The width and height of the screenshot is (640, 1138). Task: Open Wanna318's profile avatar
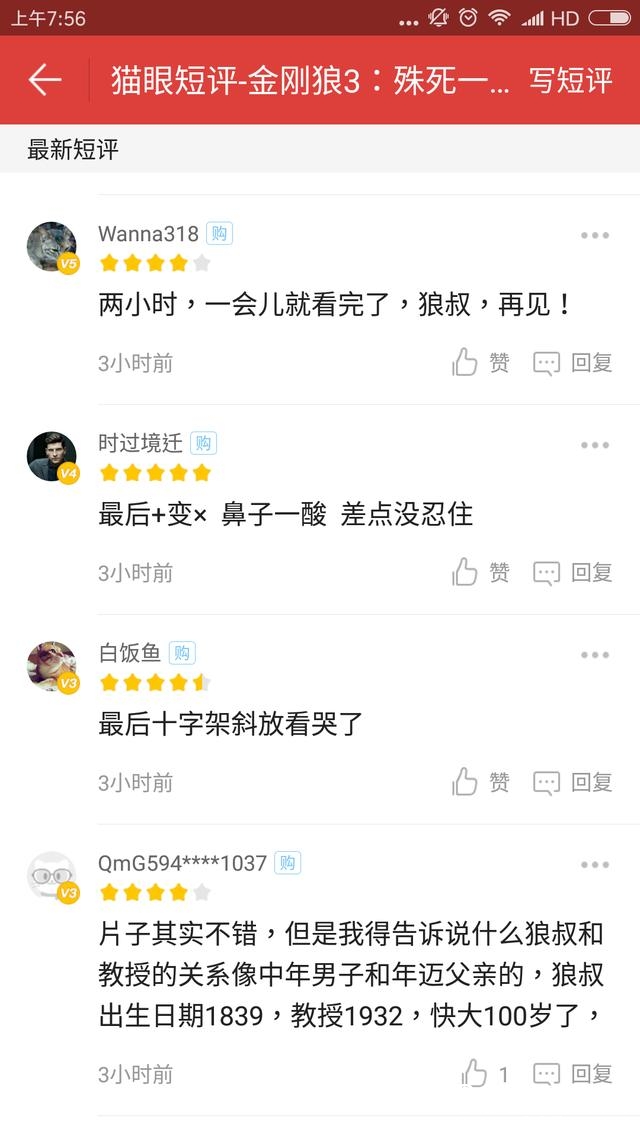52,247
